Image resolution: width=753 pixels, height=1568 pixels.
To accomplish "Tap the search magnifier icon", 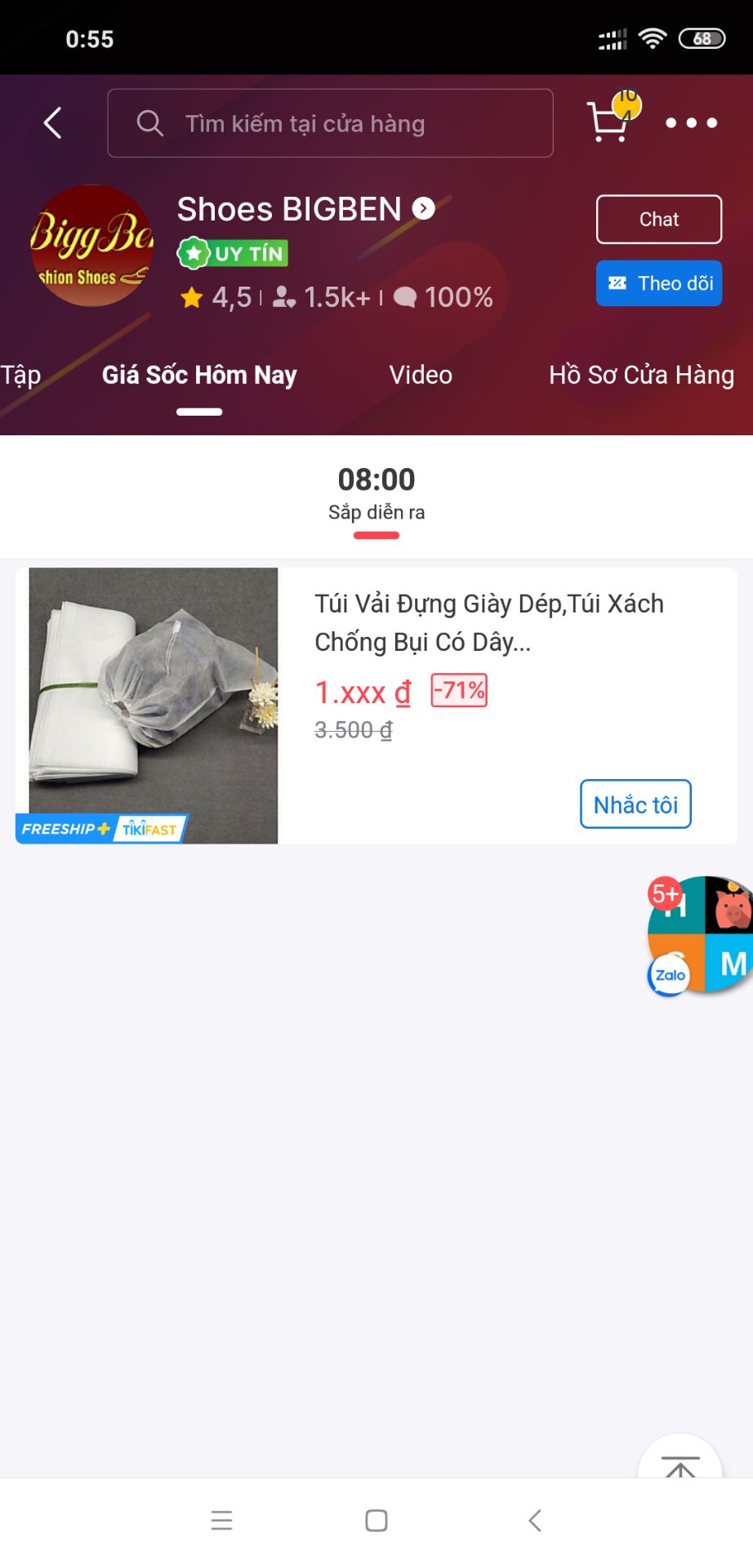I will (149, 123).
